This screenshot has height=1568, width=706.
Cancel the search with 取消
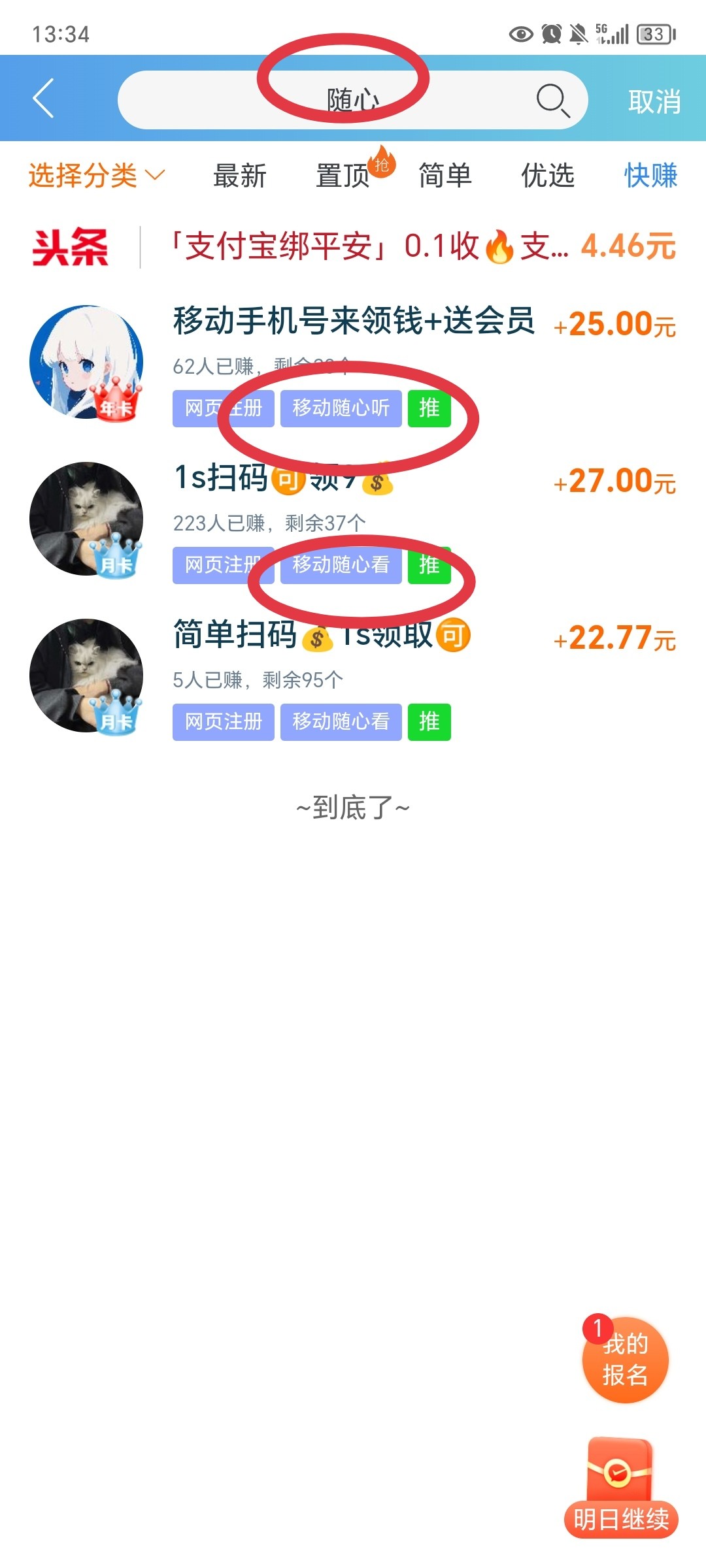pos(654,101)
